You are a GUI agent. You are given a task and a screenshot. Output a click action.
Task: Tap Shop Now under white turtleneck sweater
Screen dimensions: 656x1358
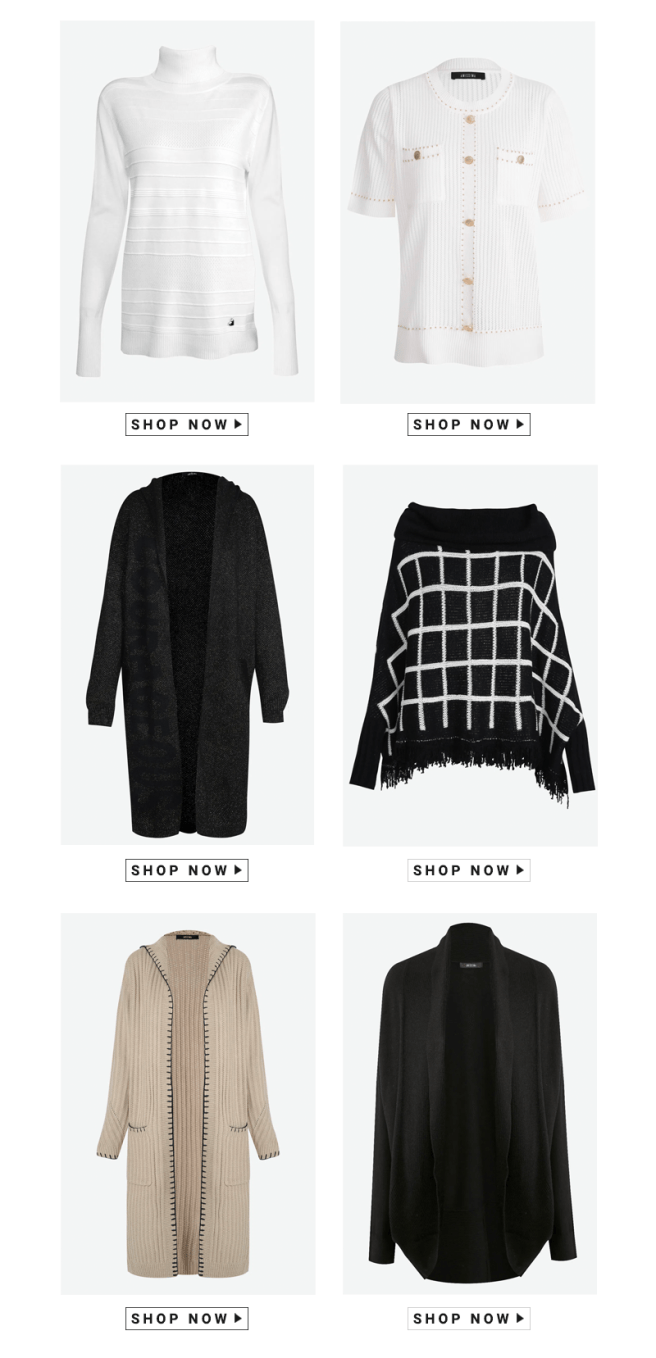click(186, 424)
